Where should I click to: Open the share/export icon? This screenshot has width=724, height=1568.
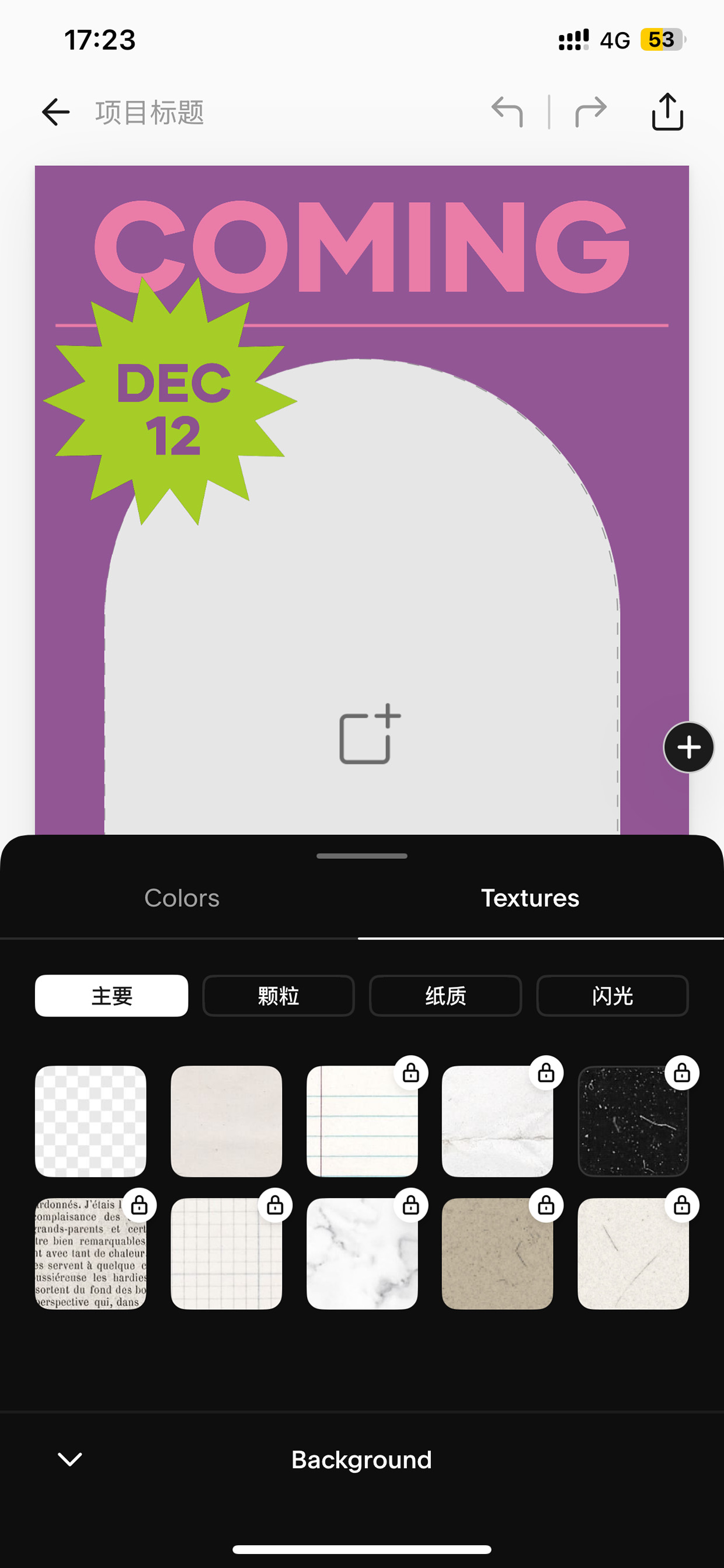[x=667, y=112]
